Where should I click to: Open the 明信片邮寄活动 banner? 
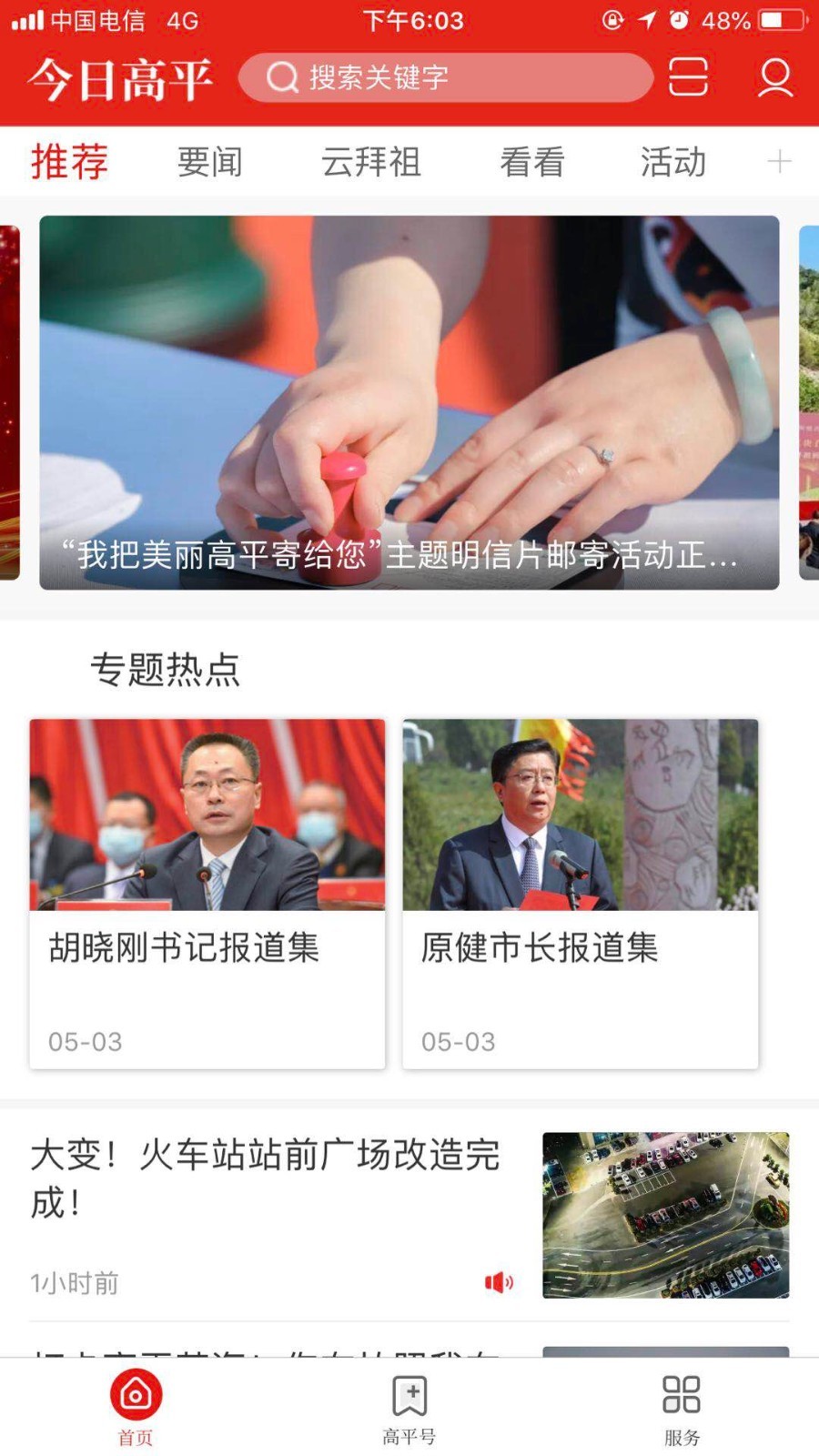coord(409,402)
